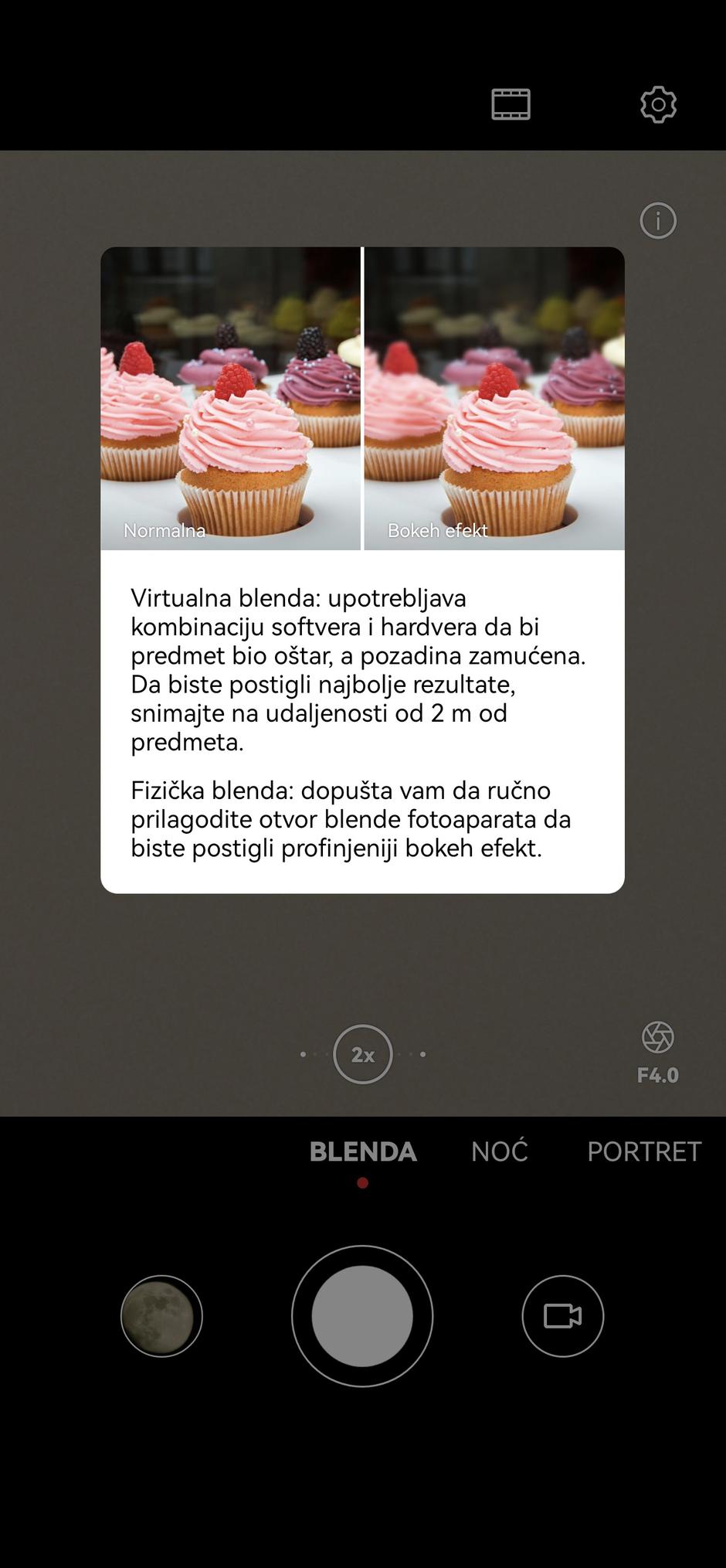Tap the film frame icon
Image resolution: width=726 pixels, height=1568 pixels.
coord(511,104)
